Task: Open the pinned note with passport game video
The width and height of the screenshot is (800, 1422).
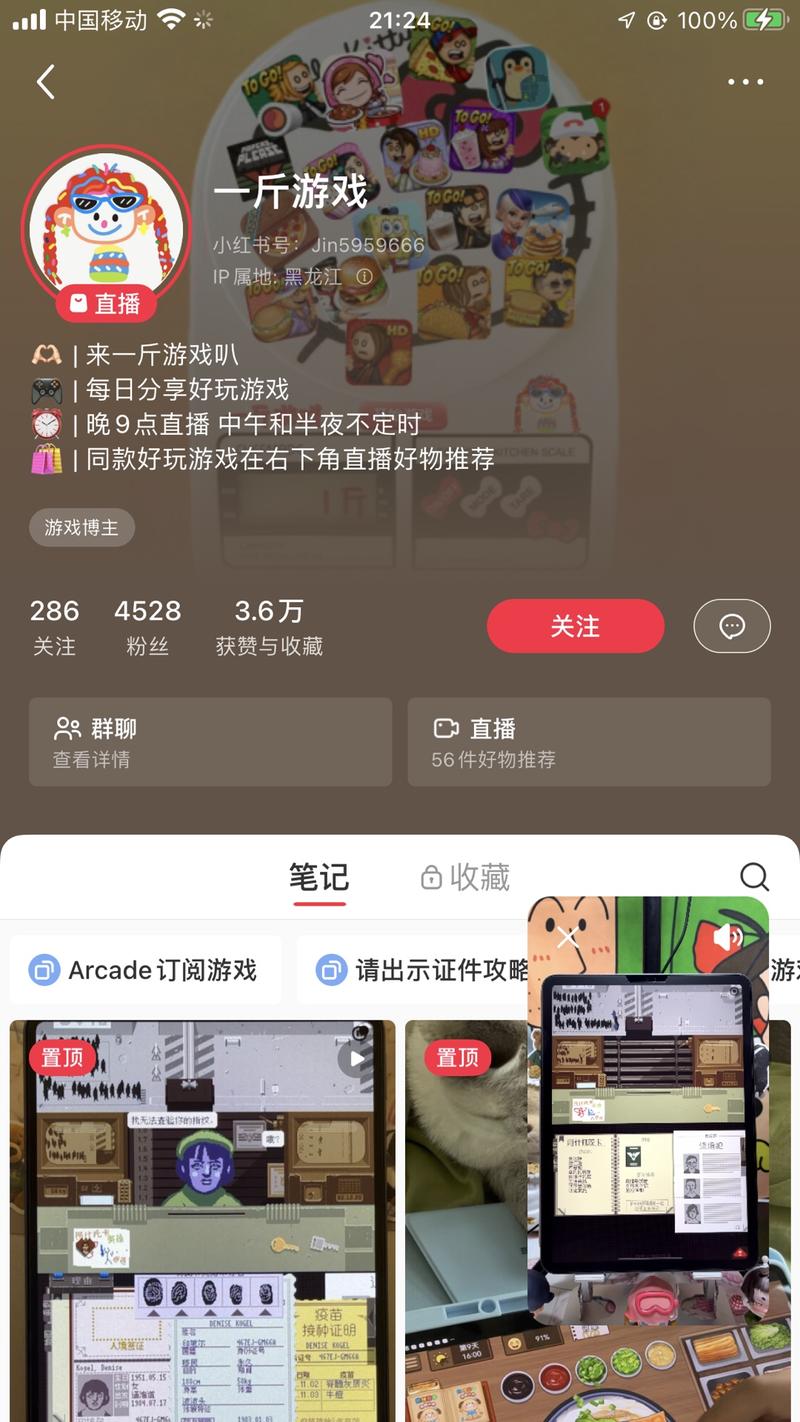Action: coord(203,1220)
